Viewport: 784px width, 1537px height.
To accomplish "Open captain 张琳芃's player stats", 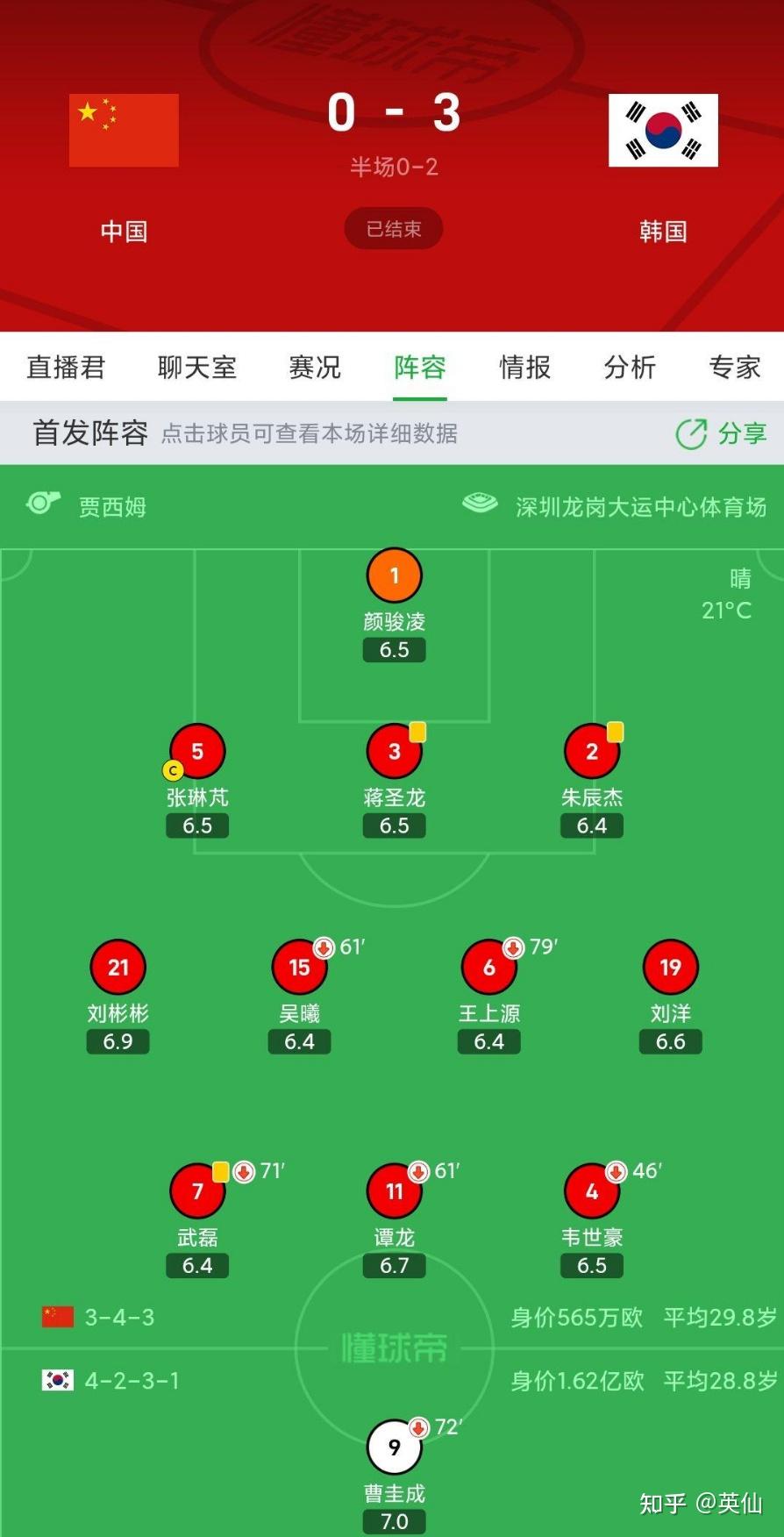I will 197,752.
